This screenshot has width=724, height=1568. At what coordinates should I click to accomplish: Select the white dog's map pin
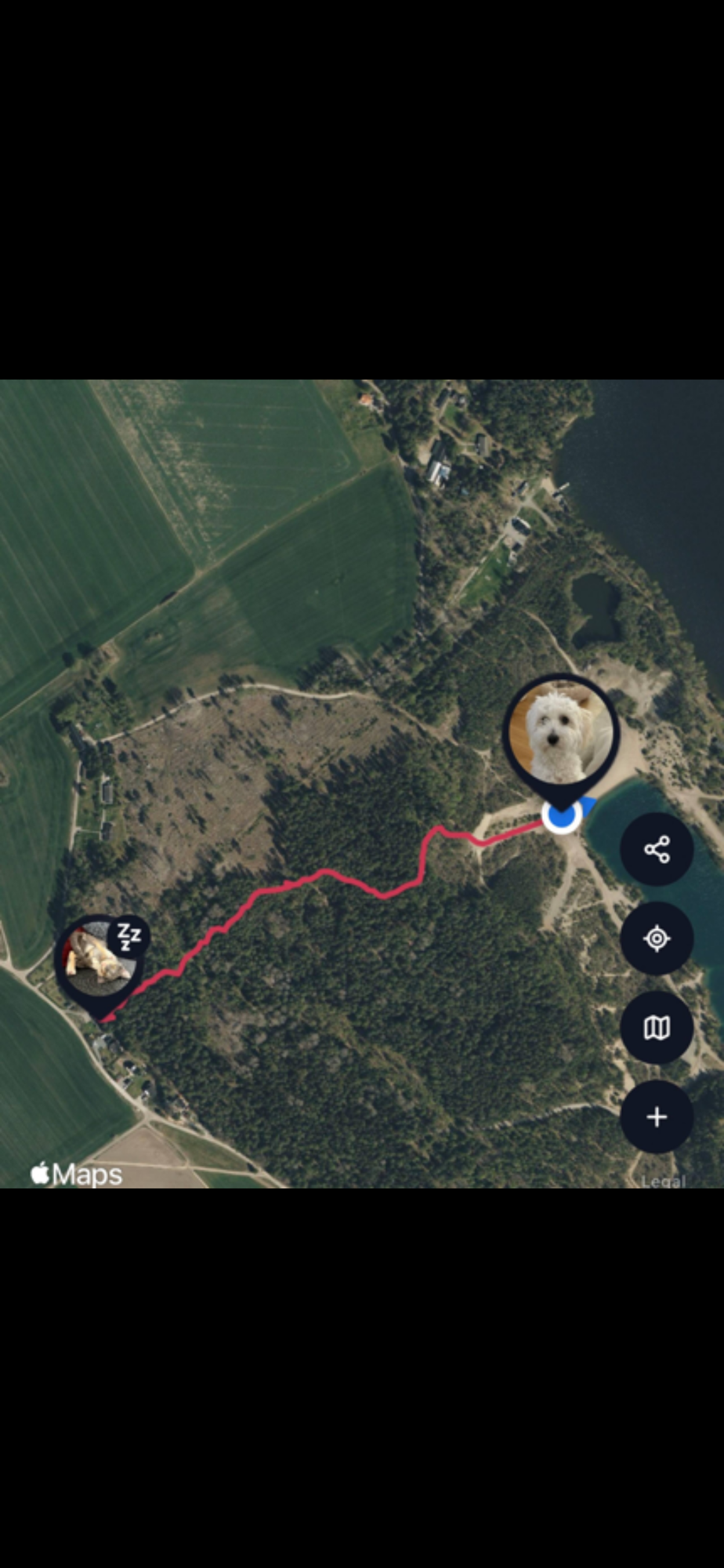tap(560, 734)
